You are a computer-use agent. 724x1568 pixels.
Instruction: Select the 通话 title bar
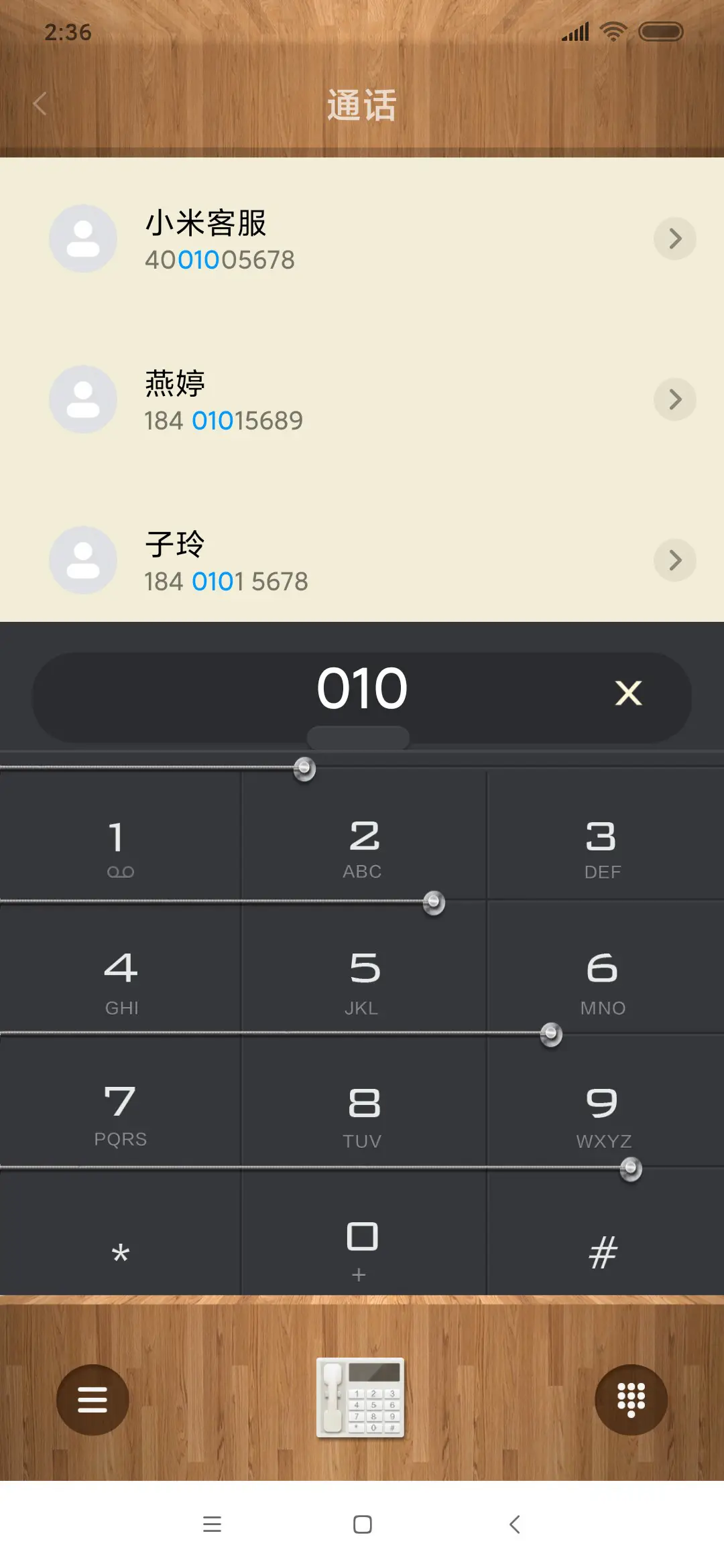[362, 104]
